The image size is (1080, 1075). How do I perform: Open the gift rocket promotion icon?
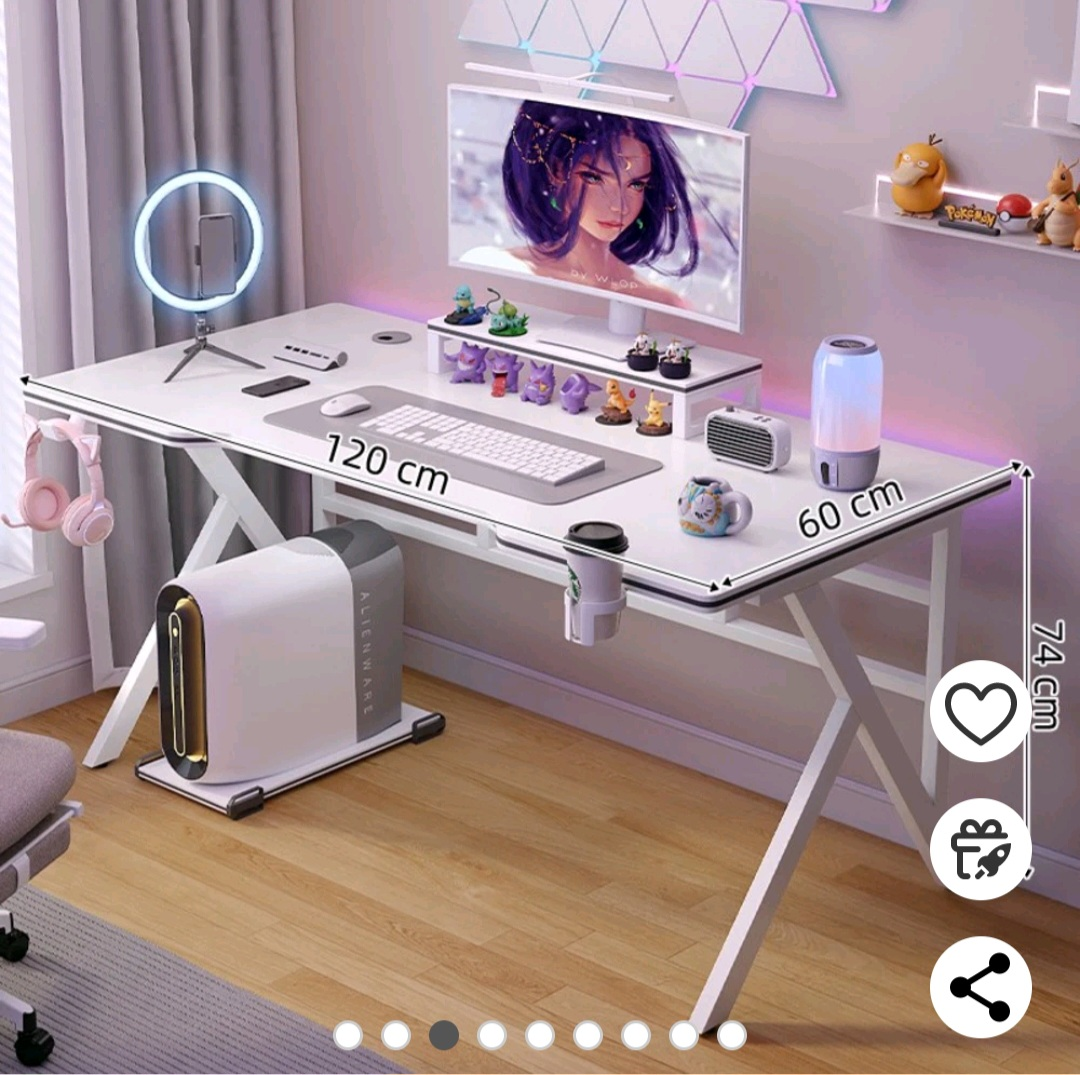tap(980, 849)
